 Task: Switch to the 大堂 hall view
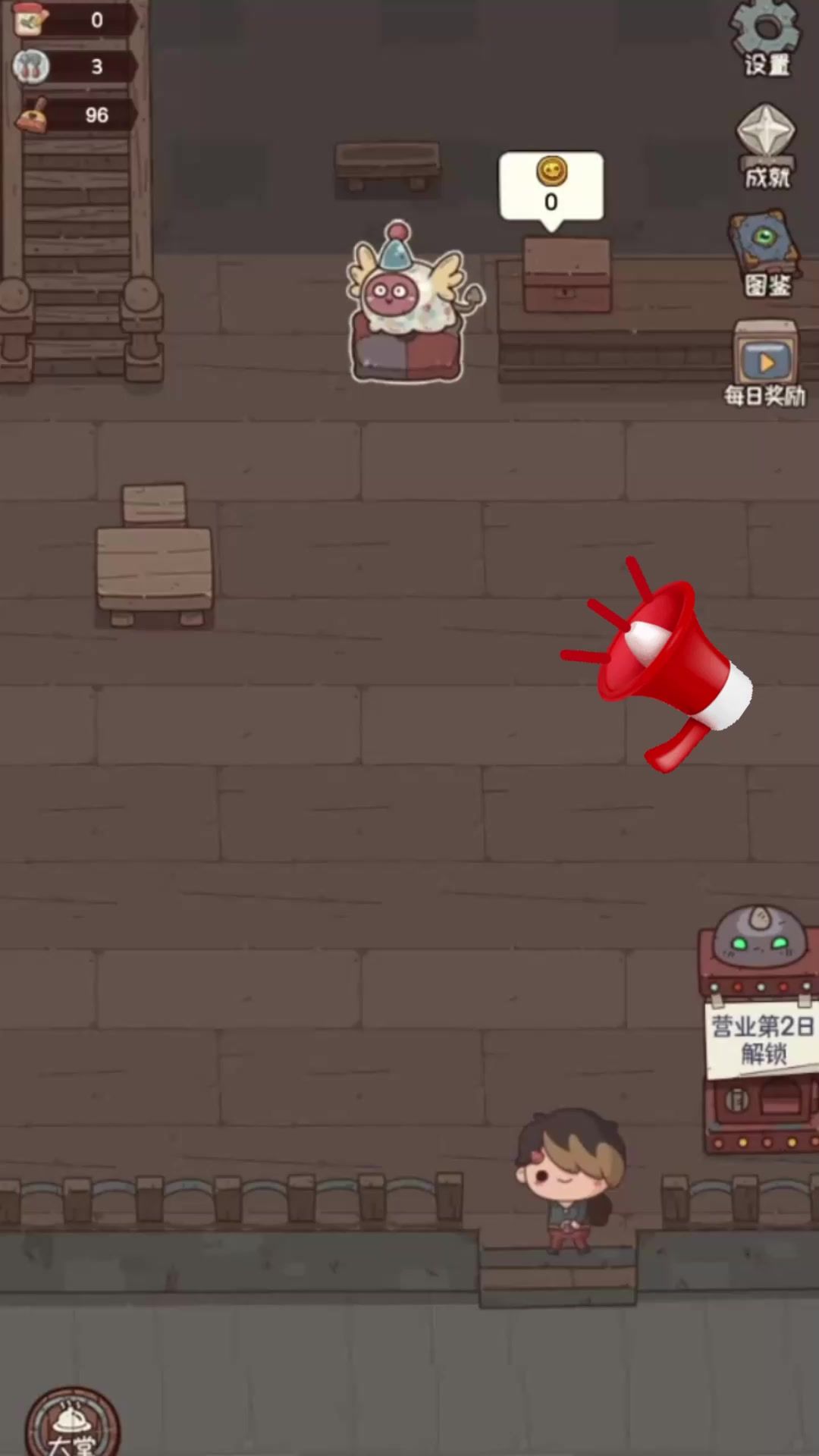coord(72,1422)
